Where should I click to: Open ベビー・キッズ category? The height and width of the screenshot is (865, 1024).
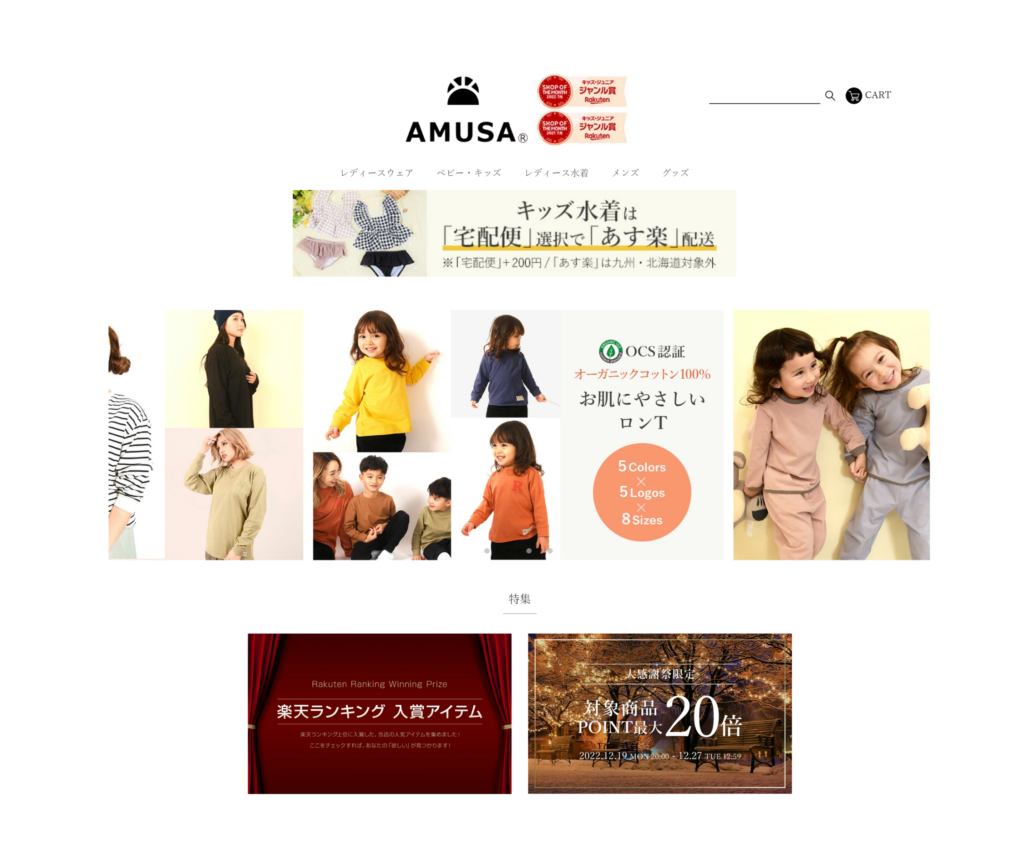coord(469,173)
